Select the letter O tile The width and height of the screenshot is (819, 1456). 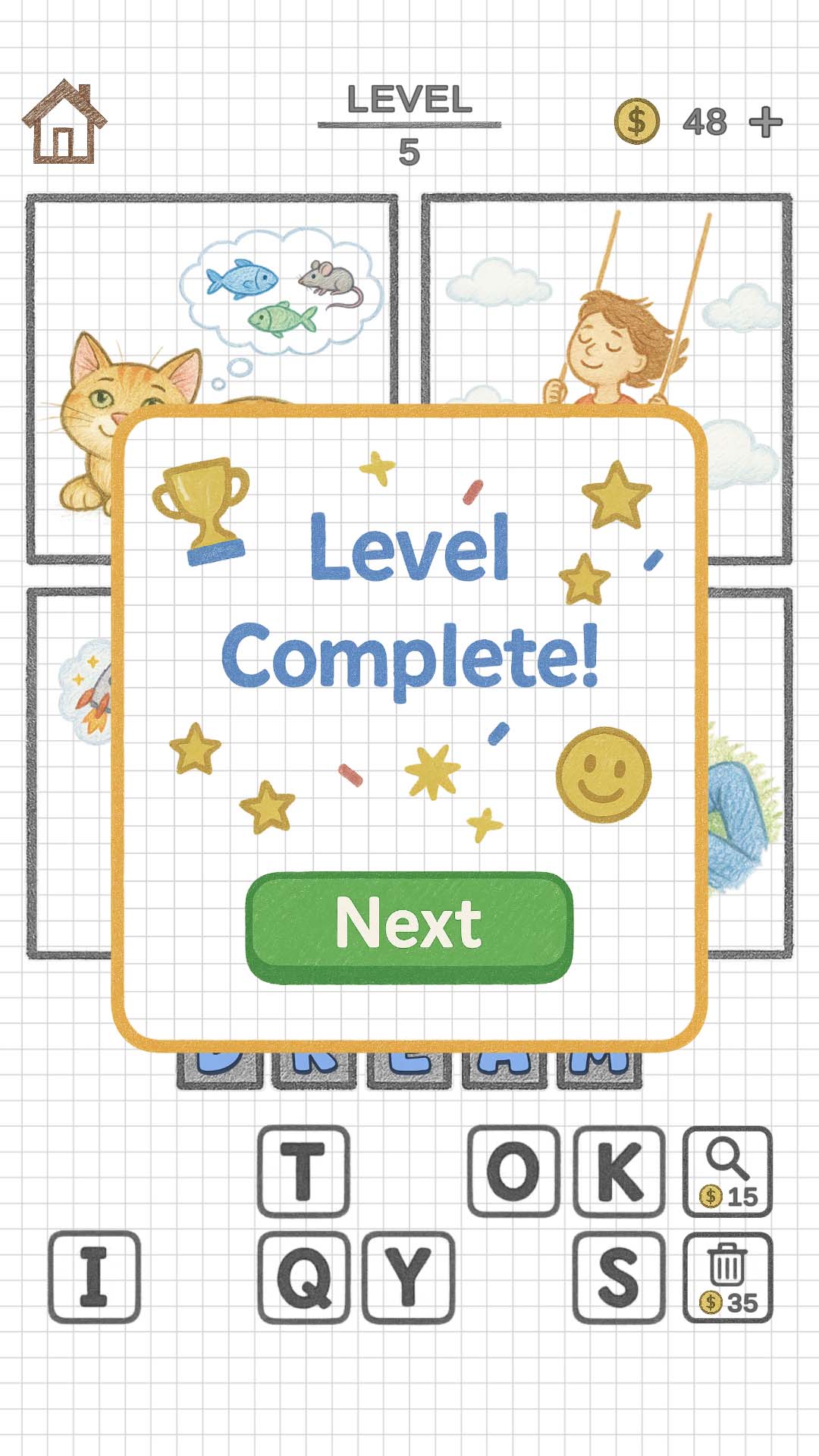pyautogui.click(x=513, y=1172)
